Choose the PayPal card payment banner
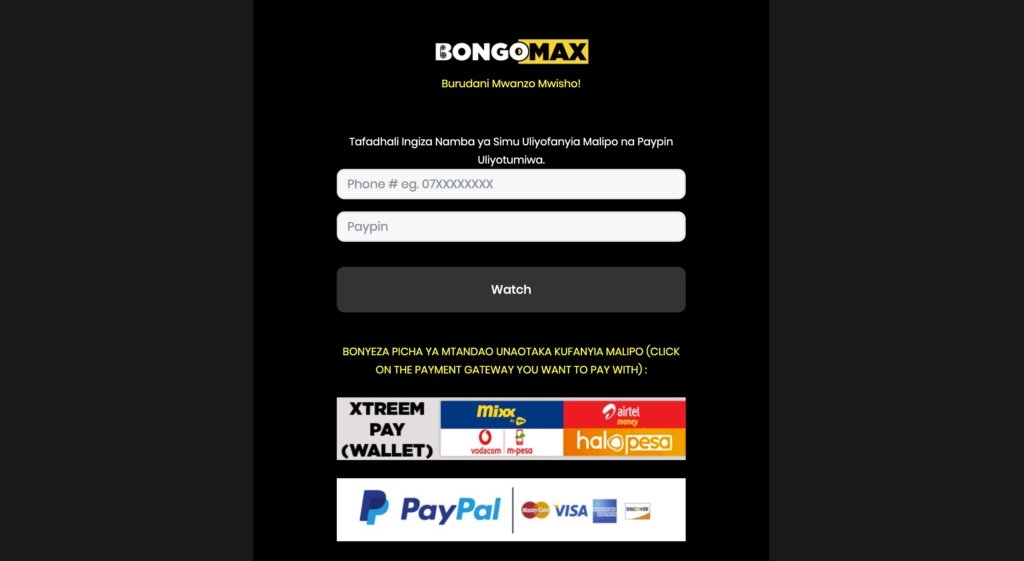The image size is (1024, 561). (510, 510)
